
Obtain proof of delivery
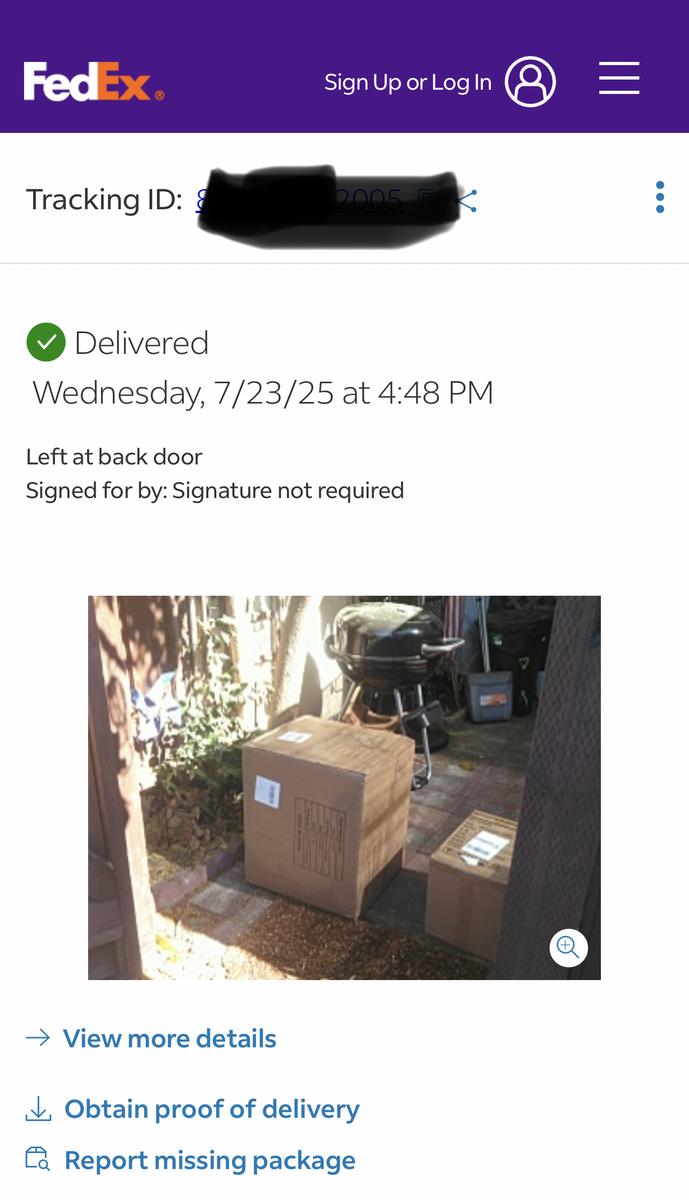[211, 1109]
